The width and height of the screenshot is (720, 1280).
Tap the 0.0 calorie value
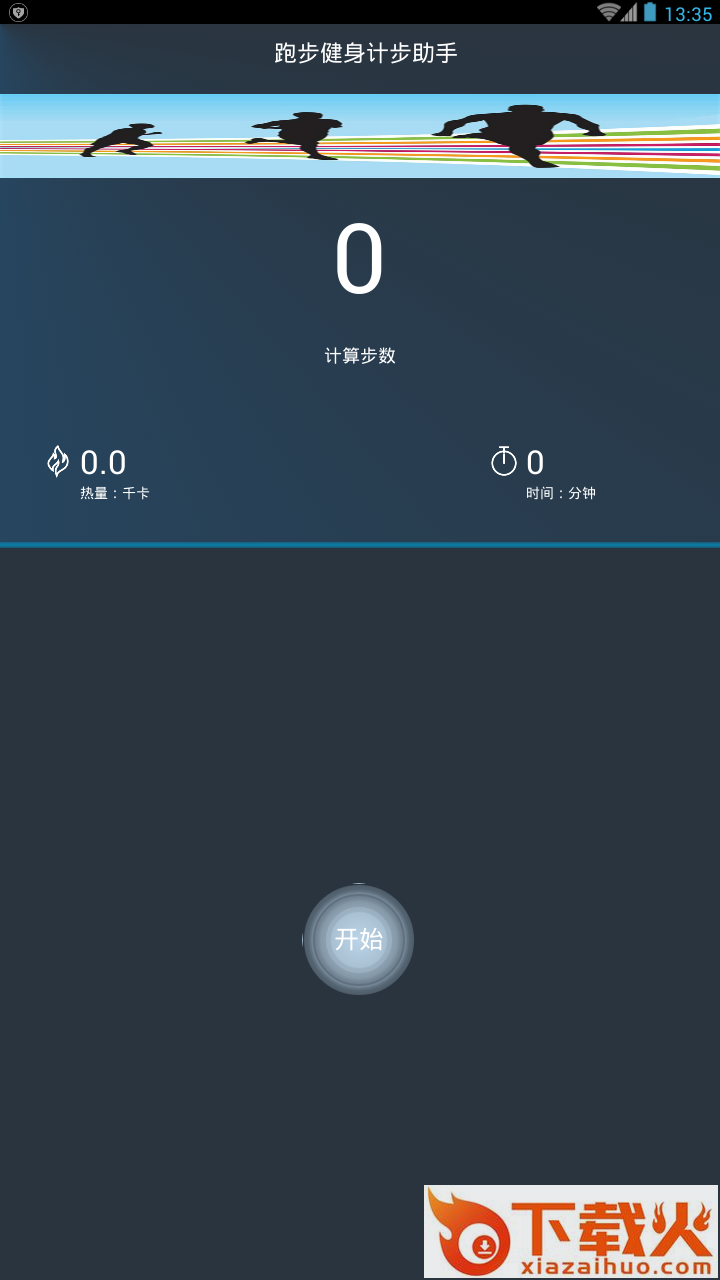(x=103, y=461)
